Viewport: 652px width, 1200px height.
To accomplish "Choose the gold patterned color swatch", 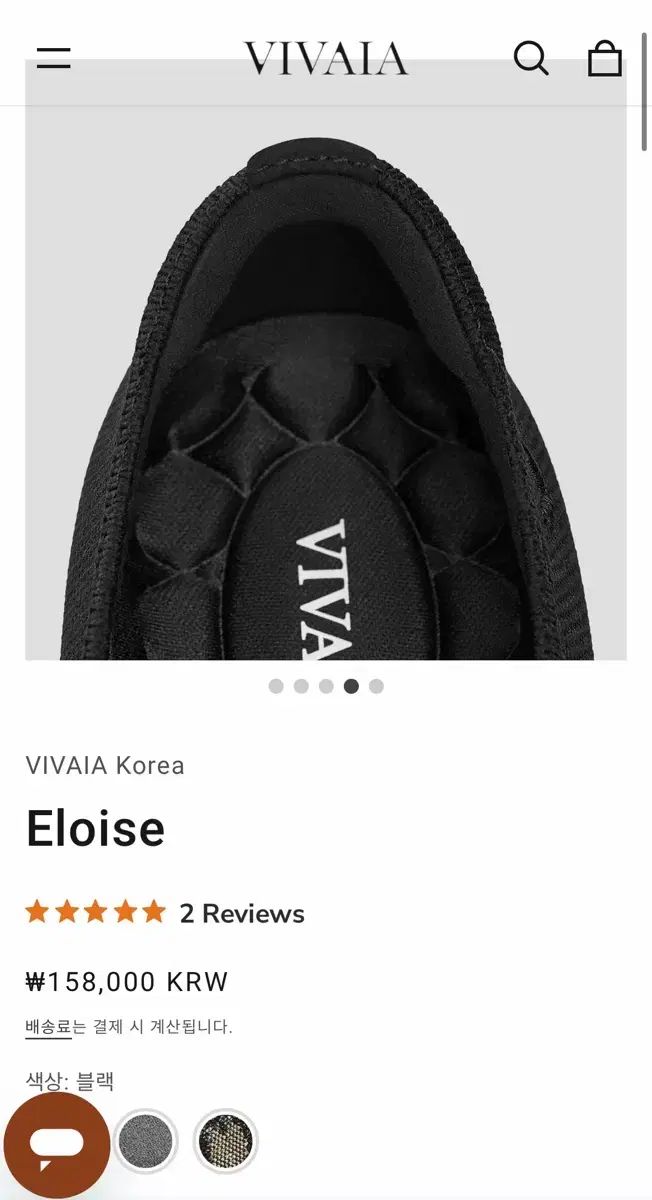I will click(225, 1141).
